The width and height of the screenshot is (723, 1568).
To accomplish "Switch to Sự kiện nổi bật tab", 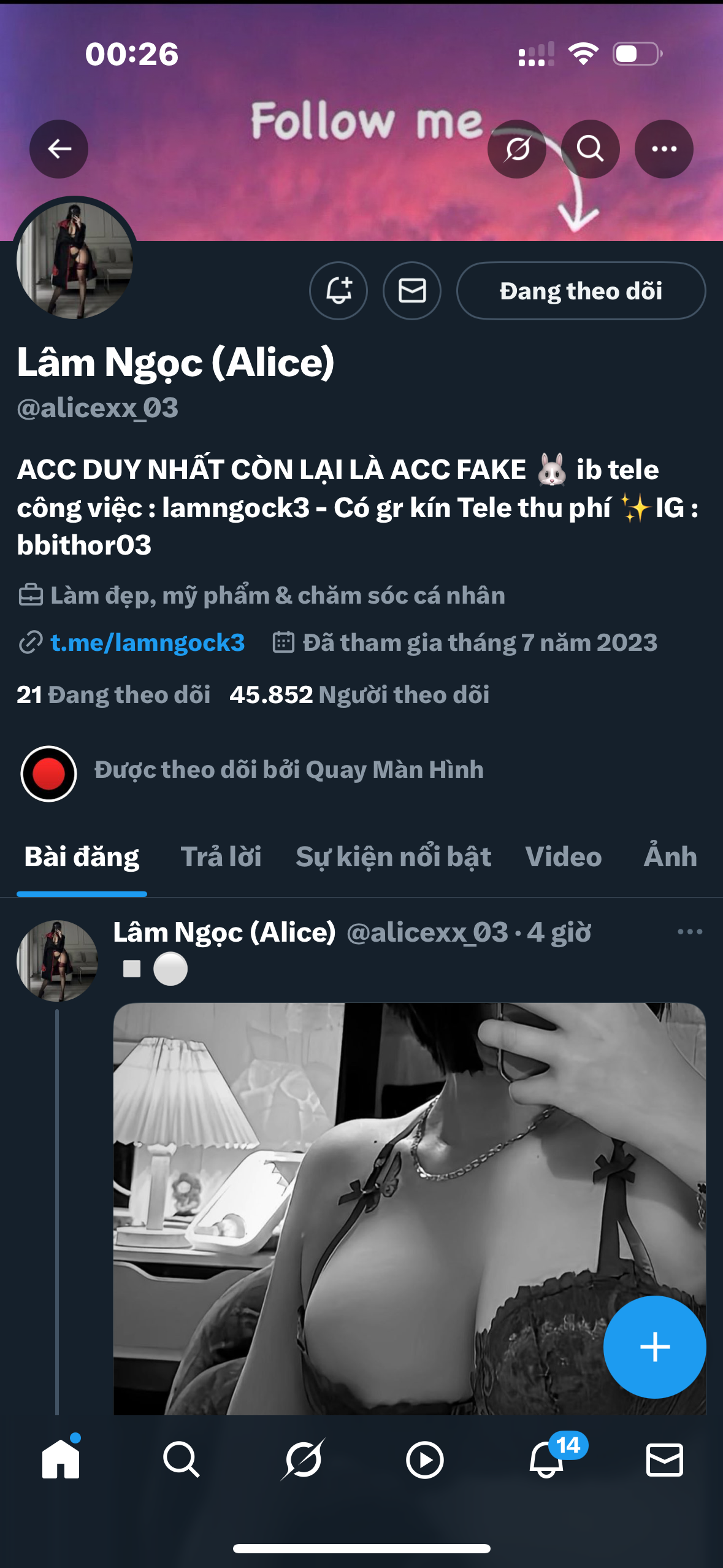I will (393, 857).
